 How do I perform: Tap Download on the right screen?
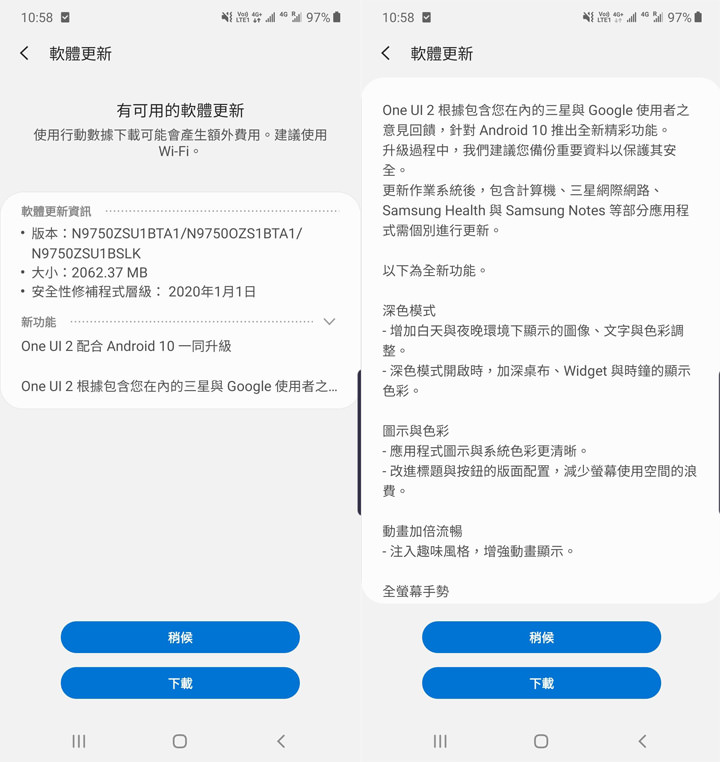(541, 684)
